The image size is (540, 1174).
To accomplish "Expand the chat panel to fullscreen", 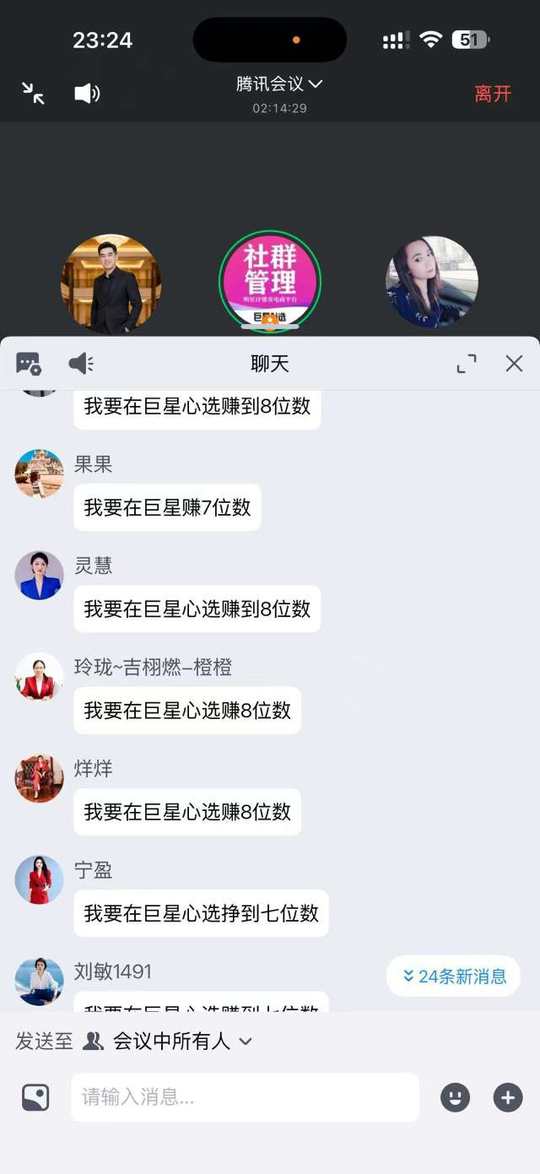I will point(467,364).
